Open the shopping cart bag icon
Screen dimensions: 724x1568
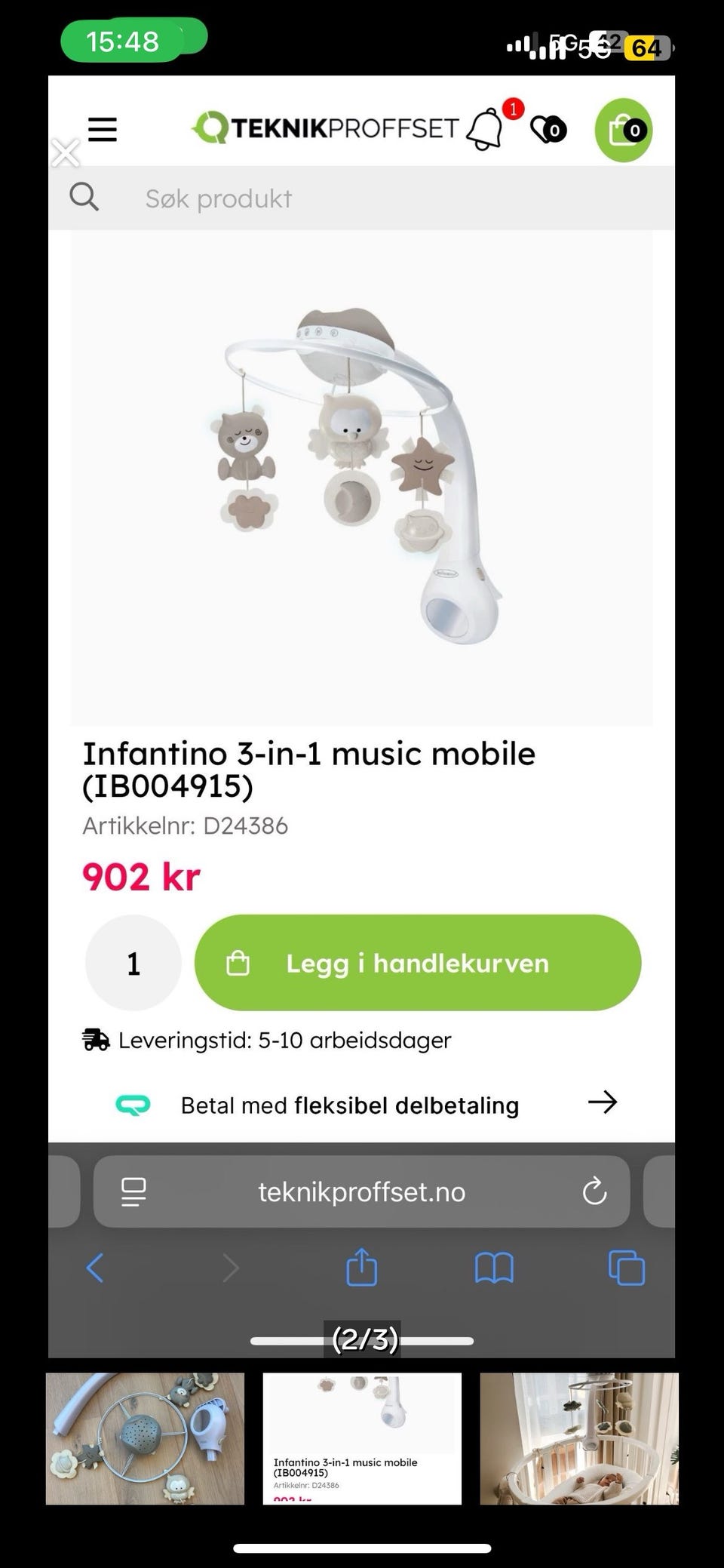(623, 128)
